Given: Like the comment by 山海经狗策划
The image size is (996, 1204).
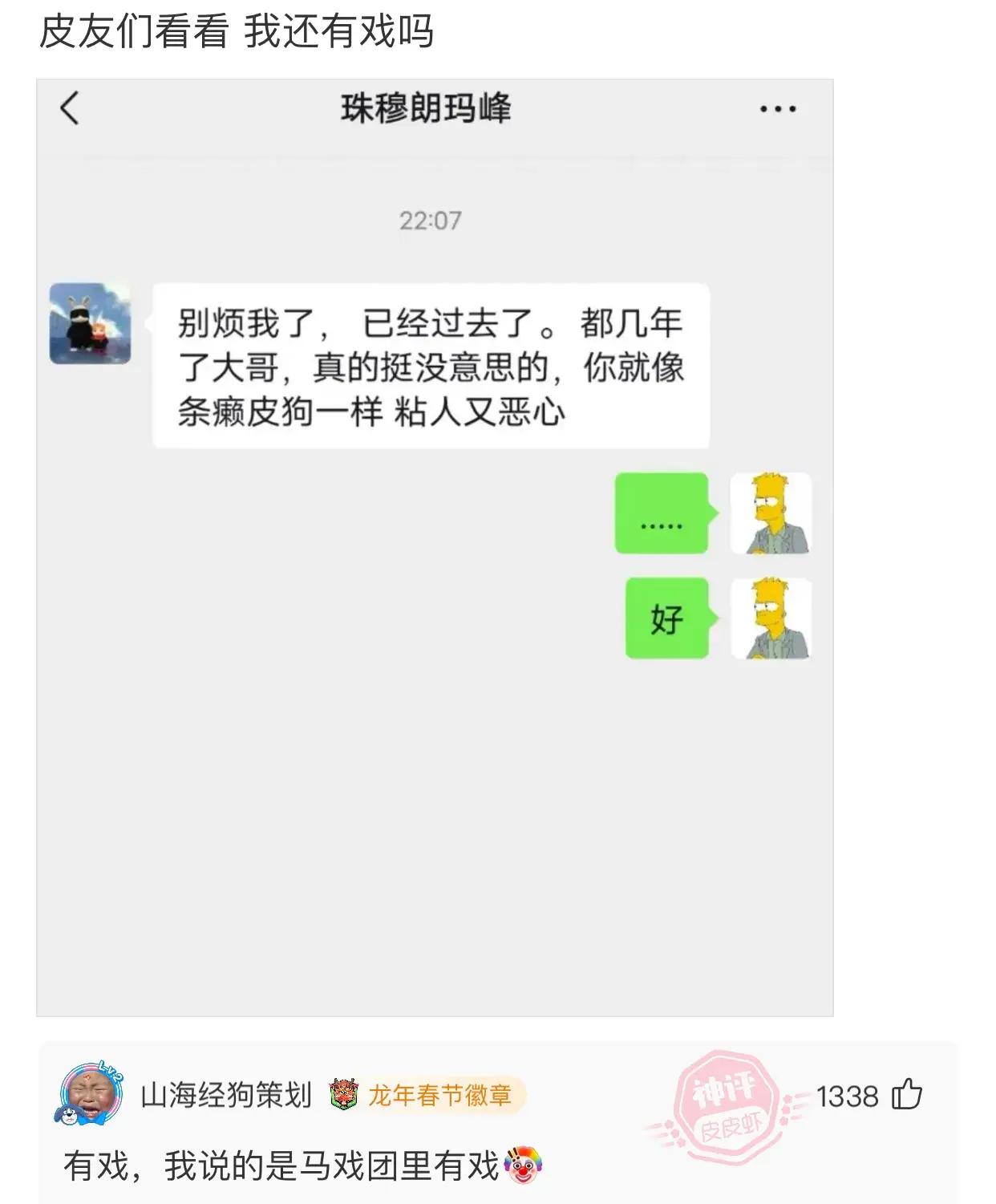Looking at the screenshot, I should coord(907,1095).
